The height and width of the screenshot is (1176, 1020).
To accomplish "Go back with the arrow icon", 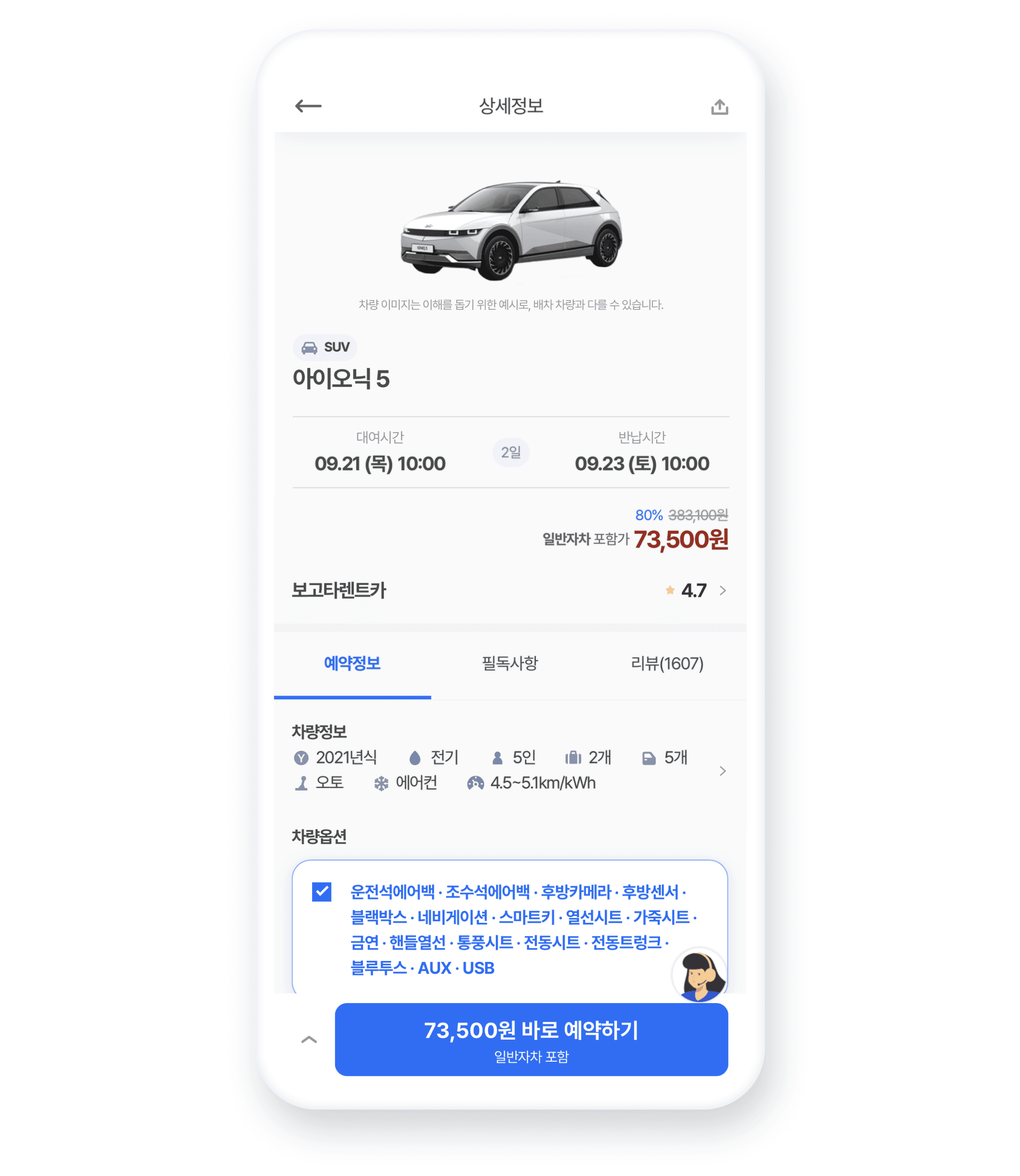I will coord(308,106).
